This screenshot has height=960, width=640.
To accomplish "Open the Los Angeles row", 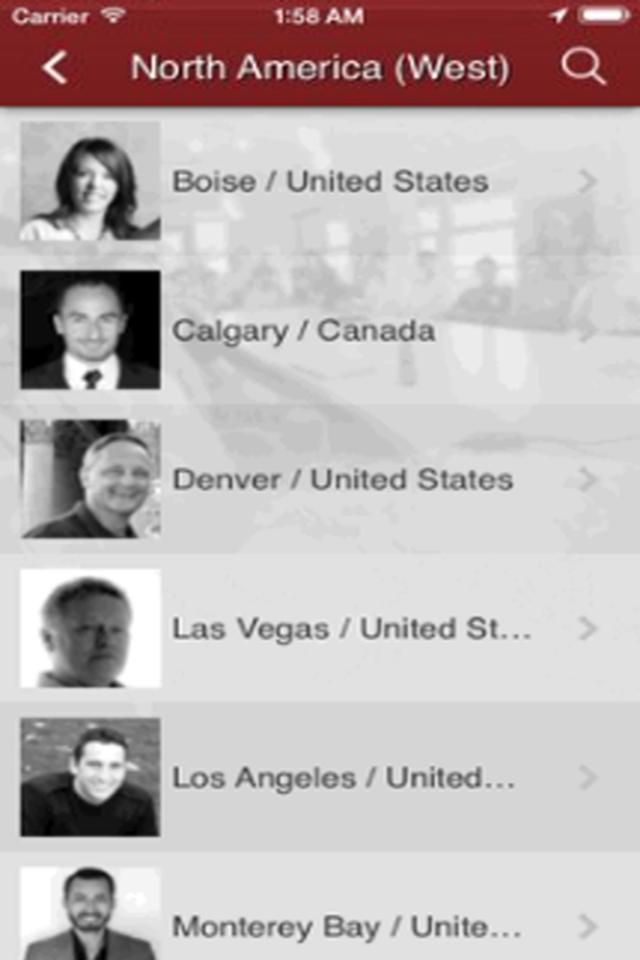I will 344,778.
